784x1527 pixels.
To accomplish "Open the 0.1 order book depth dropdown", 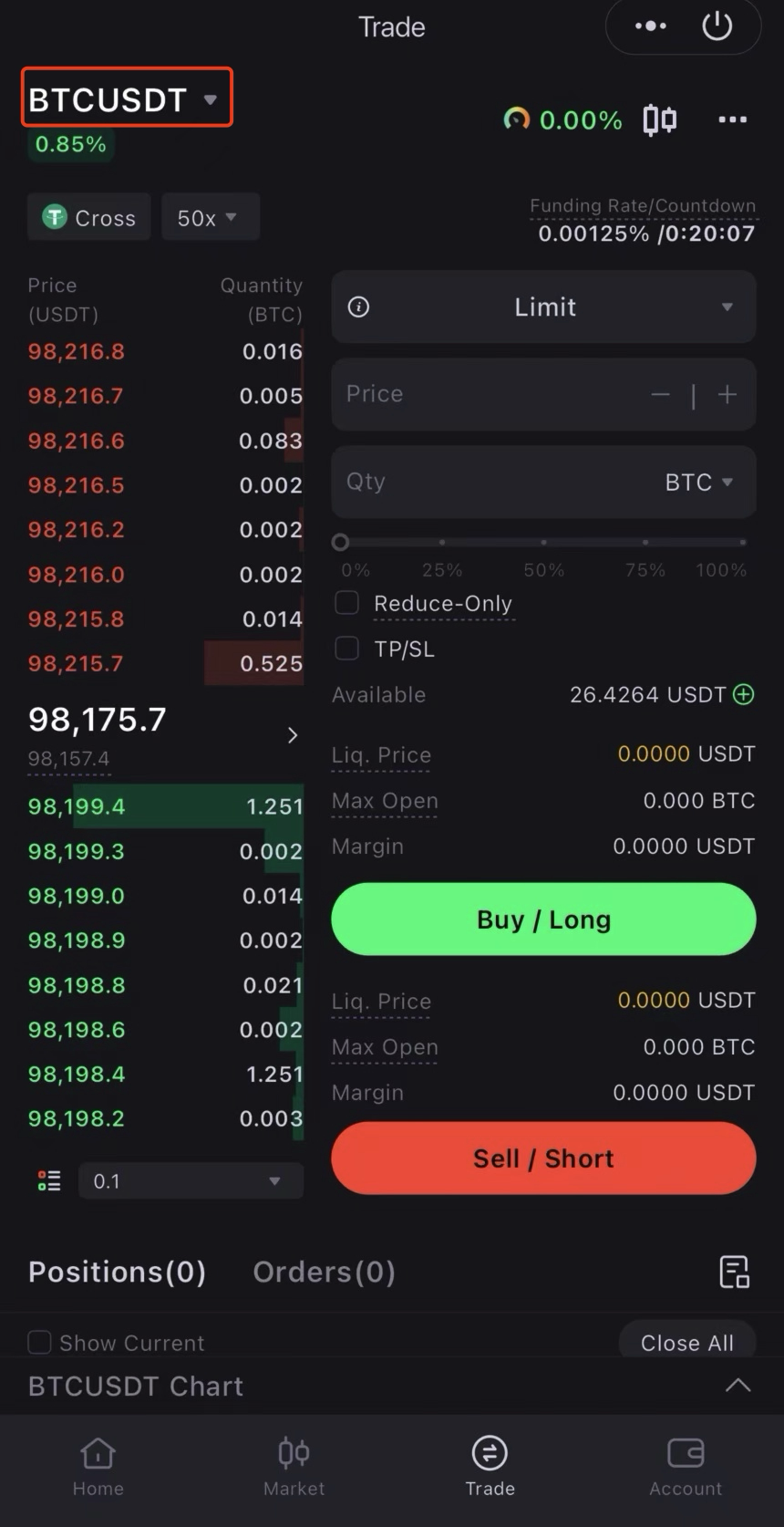I will (191, 1181).
